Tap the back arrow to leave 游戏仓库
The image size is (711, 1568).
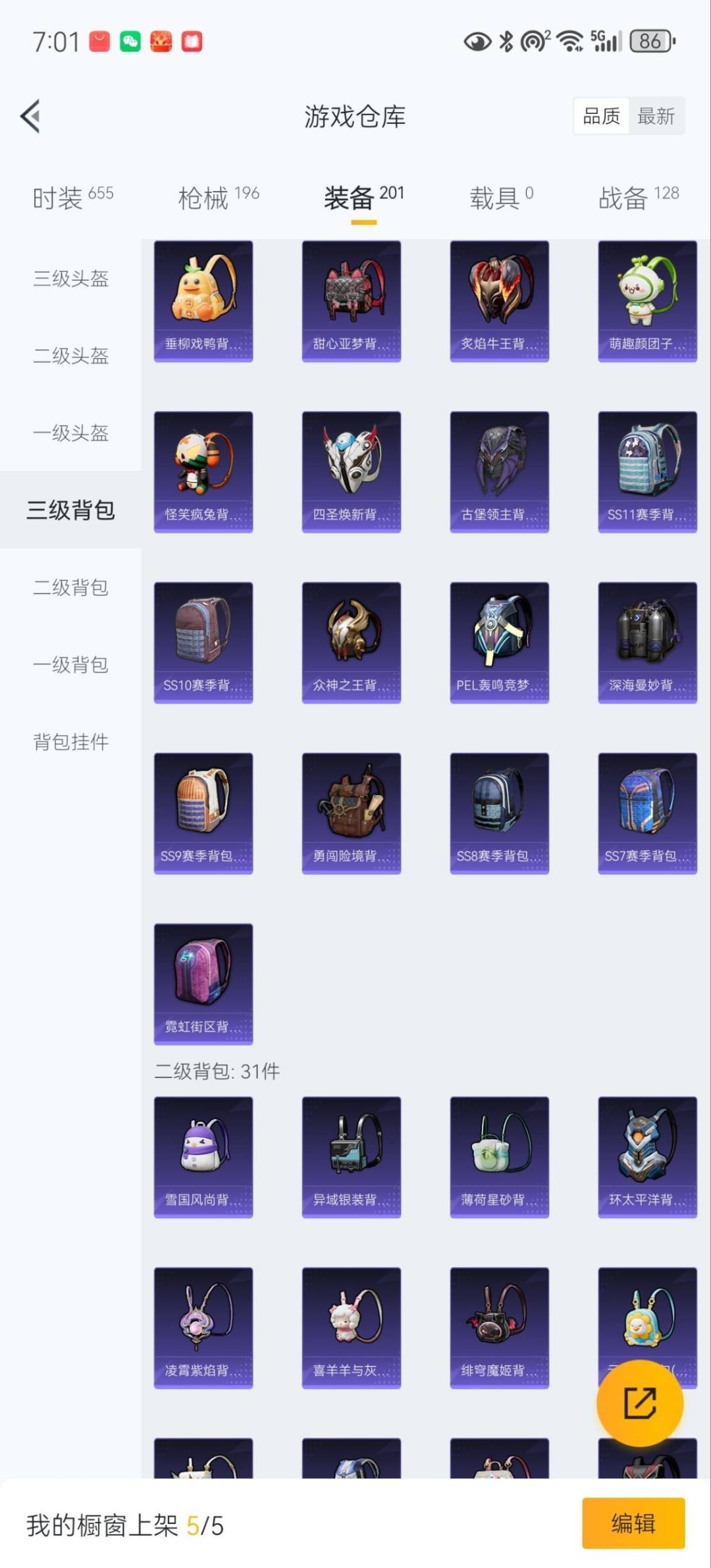tap(30, 116)
